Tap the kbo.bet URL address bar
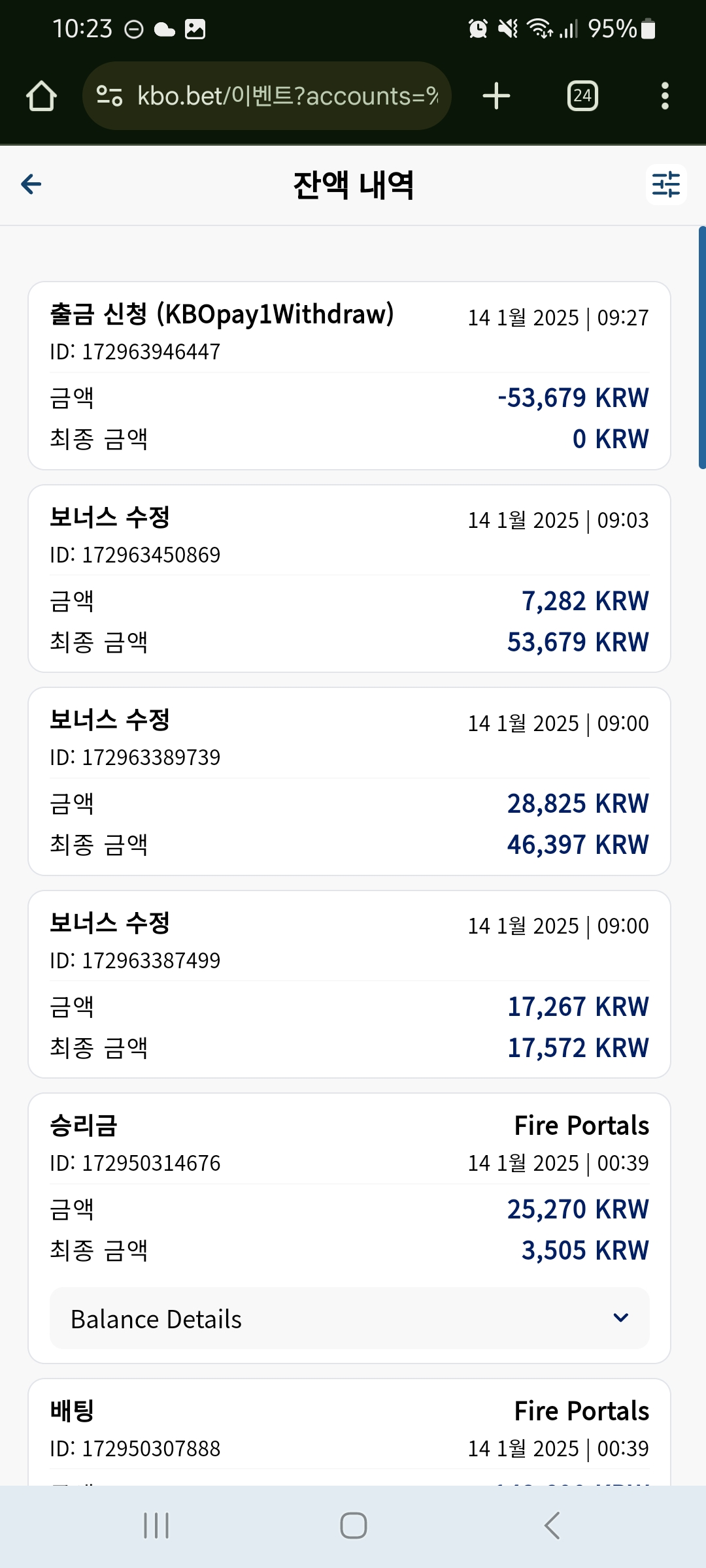Screen dimensions: 706x1568 pyautogui.click(x=267, y=96)
